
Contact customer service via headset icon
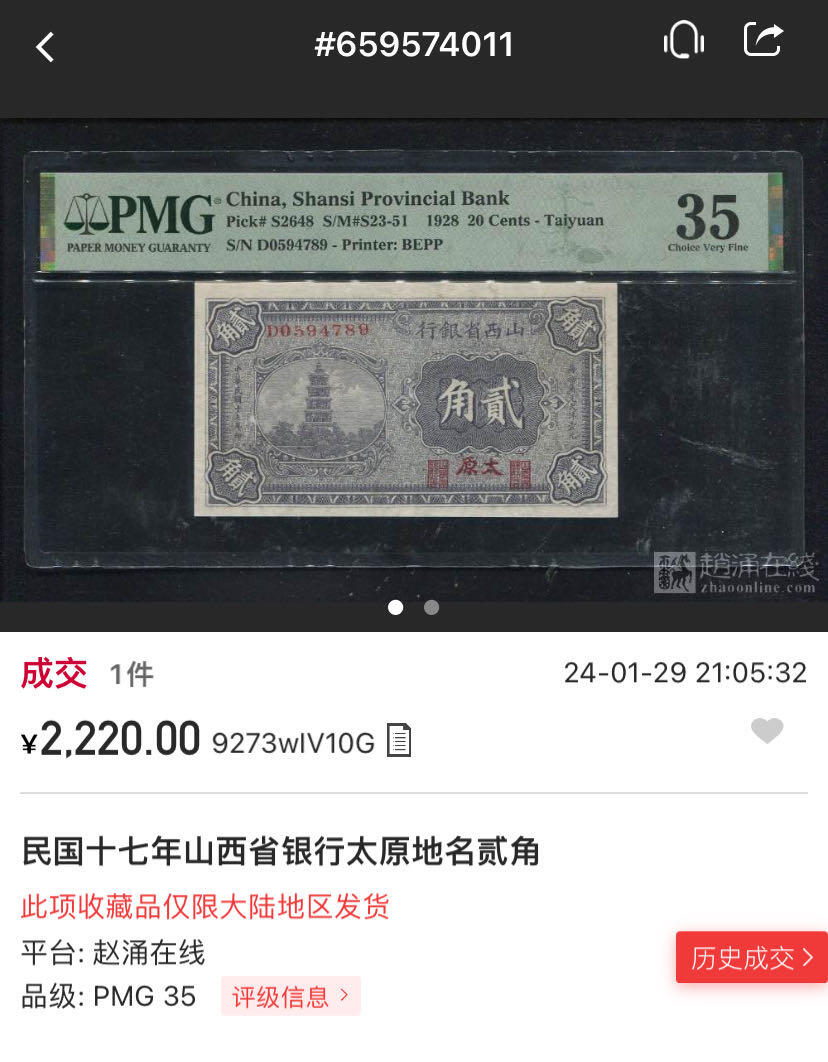click(684, 42)
